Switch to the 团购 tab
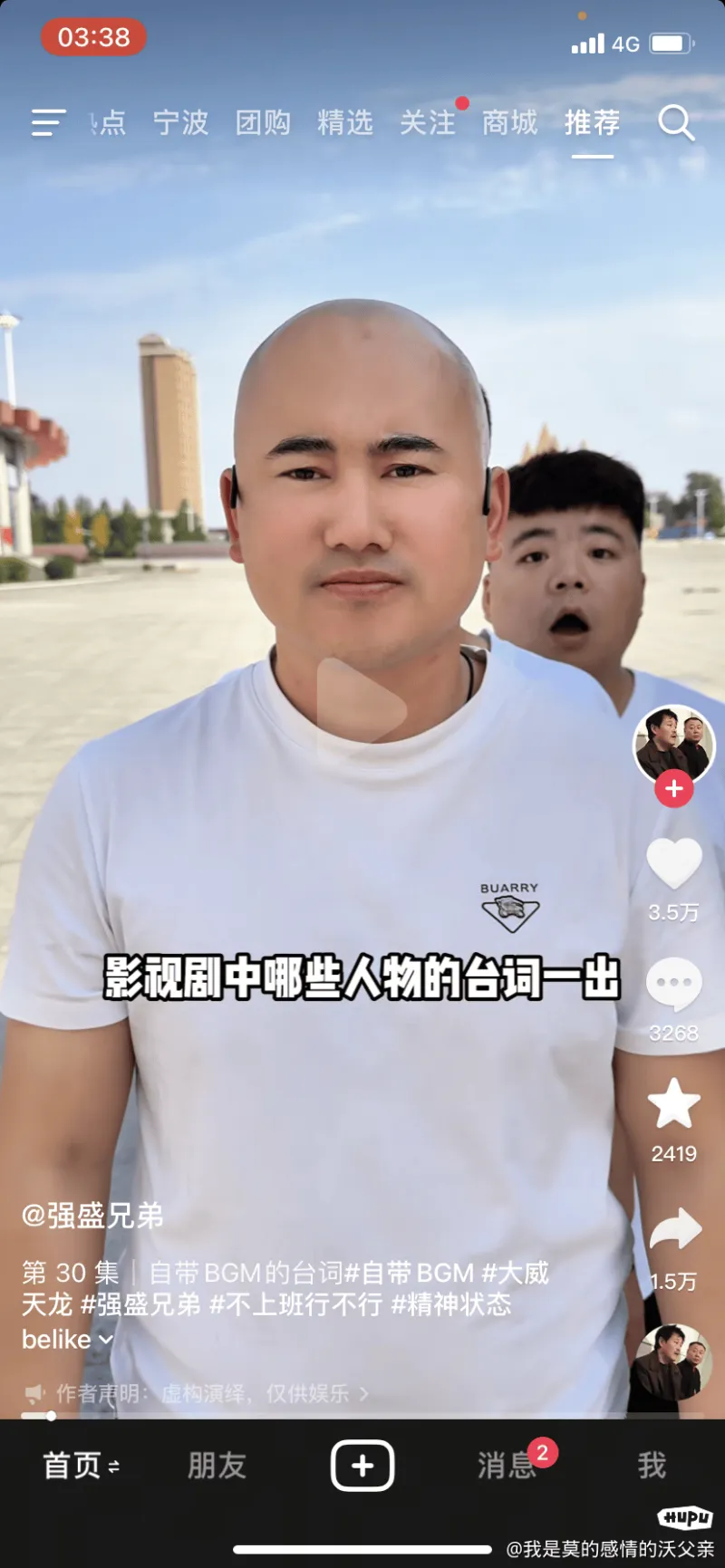Screen dimensions: 725x1568 coord(263,122)
